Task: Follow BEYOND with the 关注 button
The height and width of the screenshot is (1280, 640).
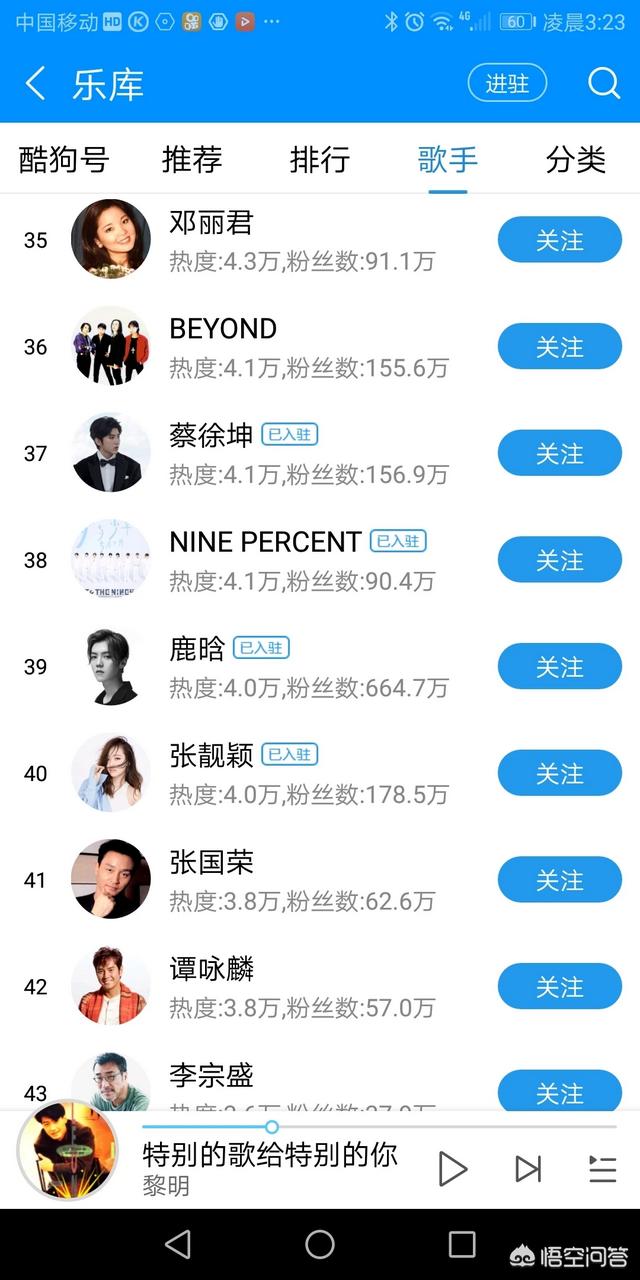Action: point(559,347)
